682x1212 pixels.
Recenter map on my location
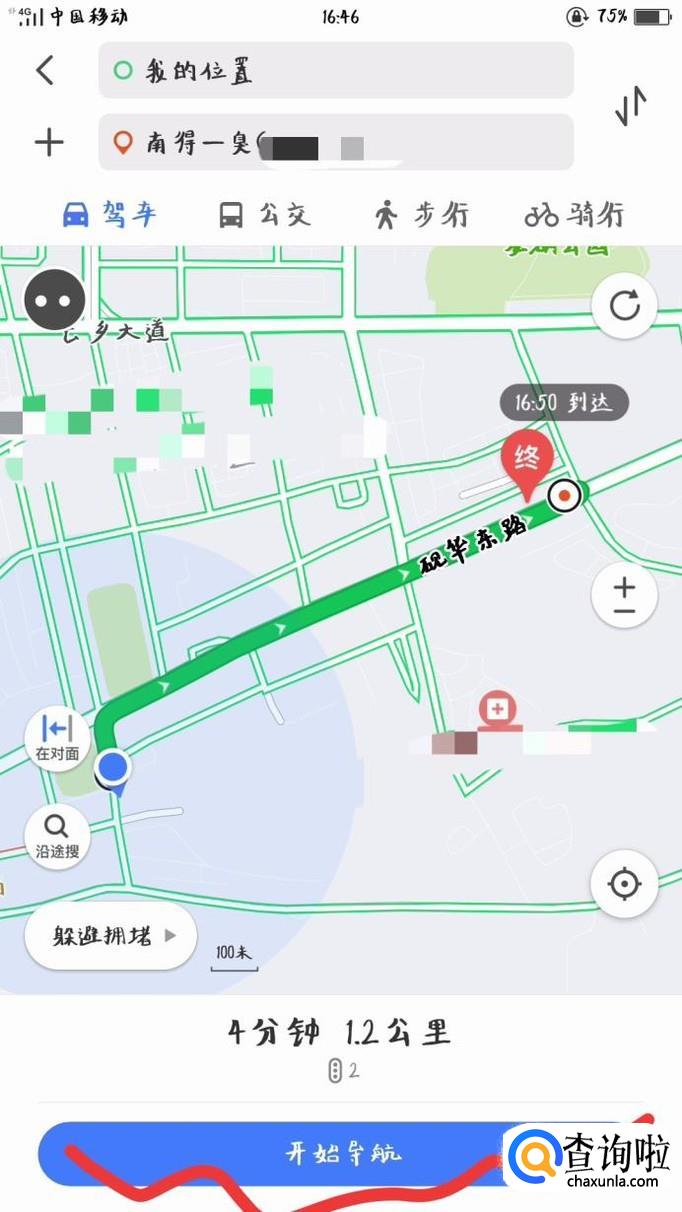[x=624, y=884]
